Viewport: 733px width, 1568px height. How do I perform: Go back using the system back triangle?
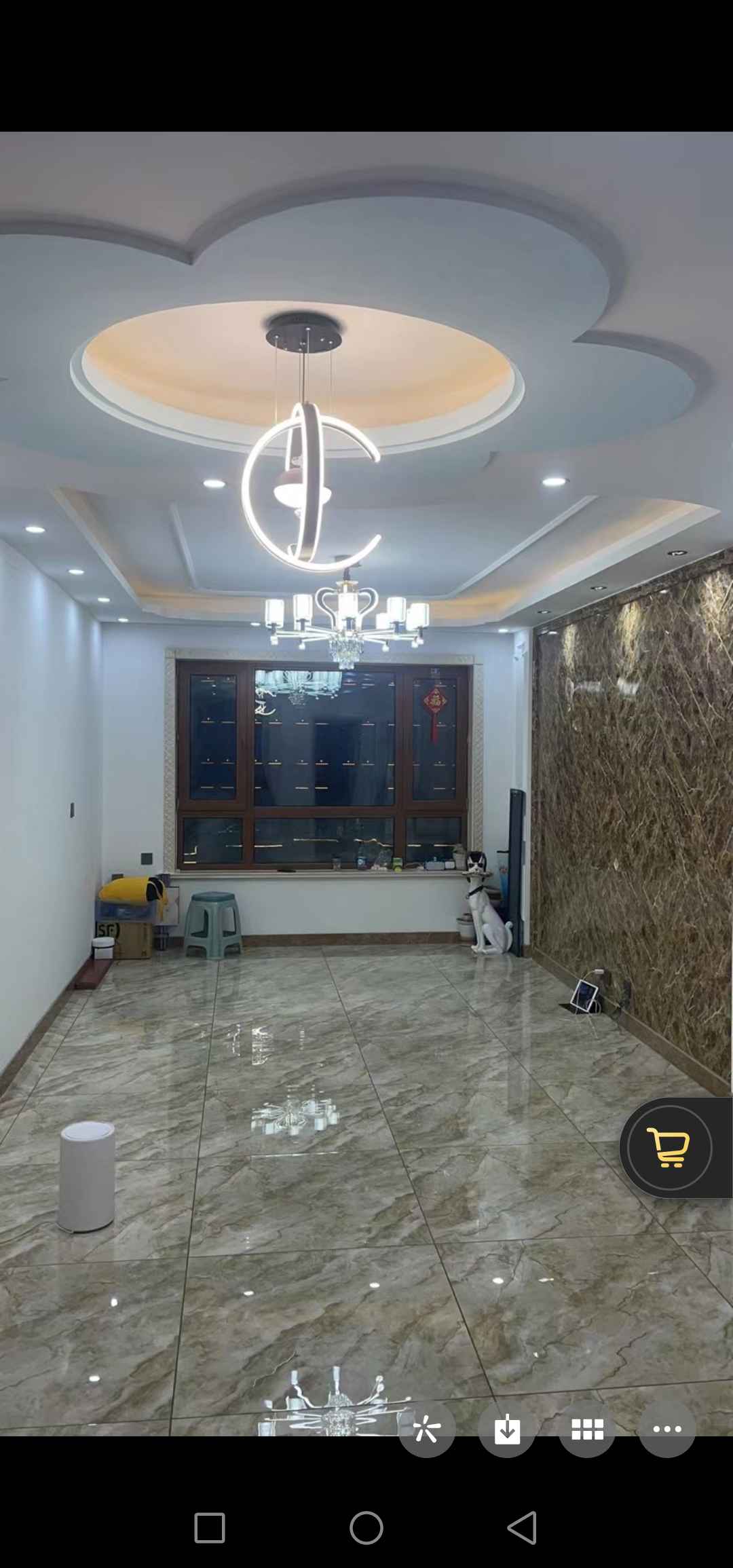tap(523, 1528)
